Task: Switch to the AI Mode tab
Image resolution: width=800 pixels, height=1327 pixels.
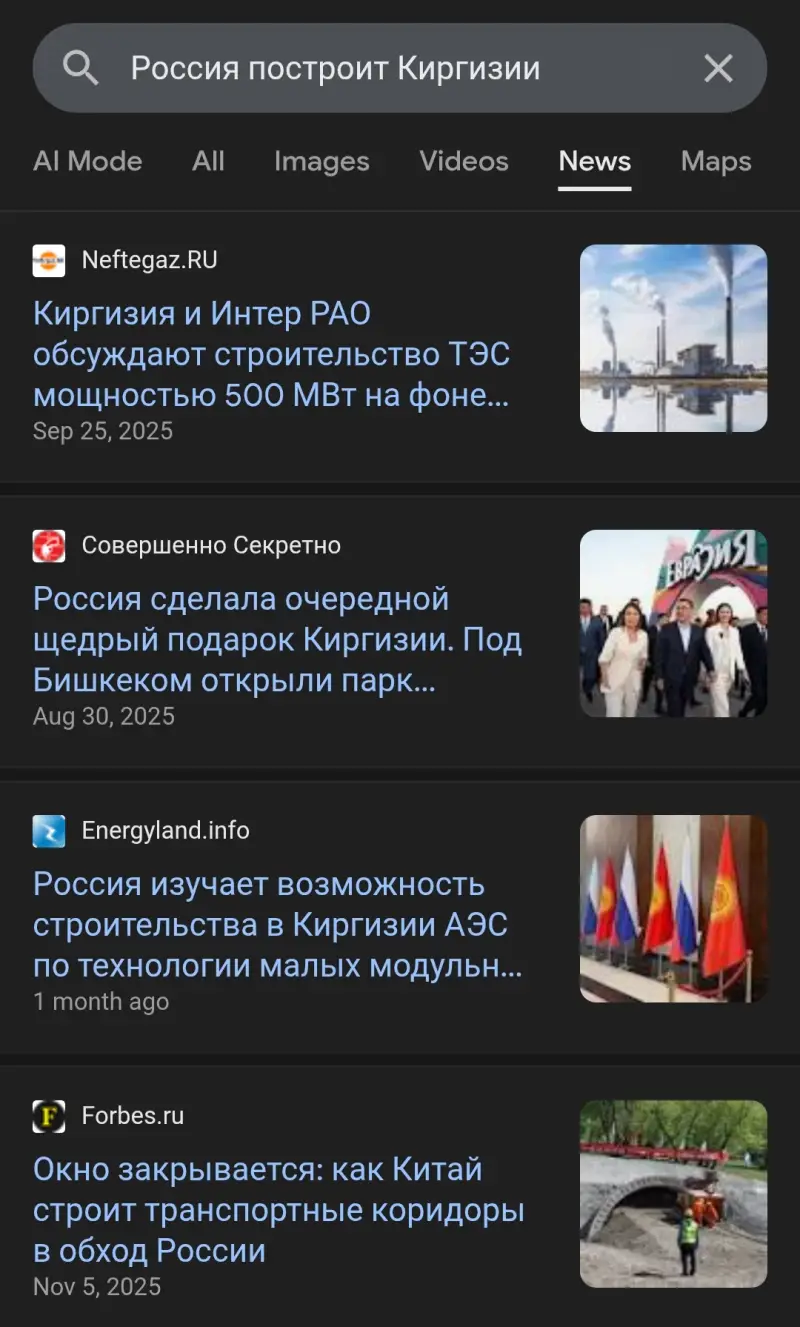Action: [88, 161]
